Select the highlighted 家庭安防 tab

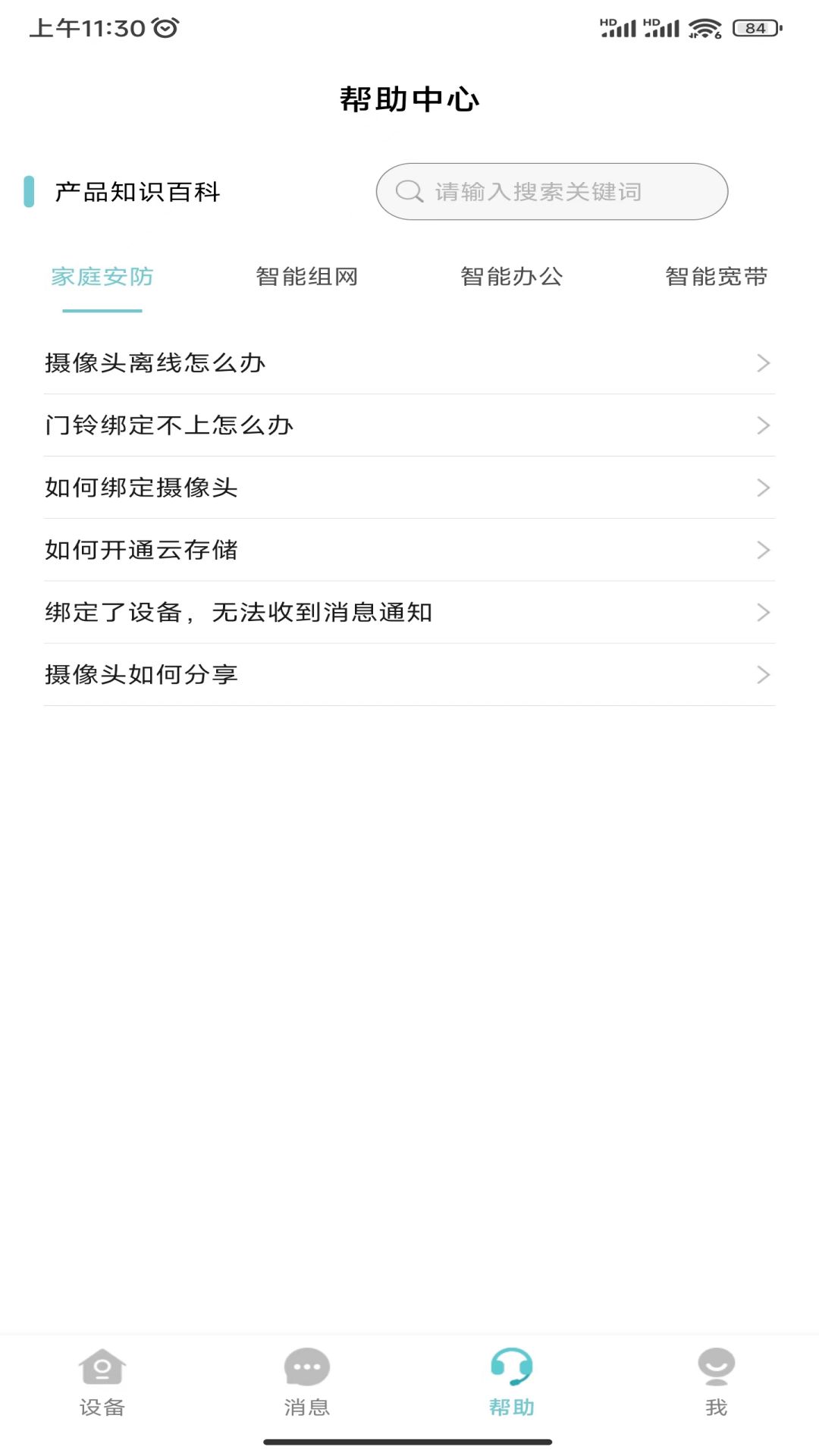(x=102, y=277)
